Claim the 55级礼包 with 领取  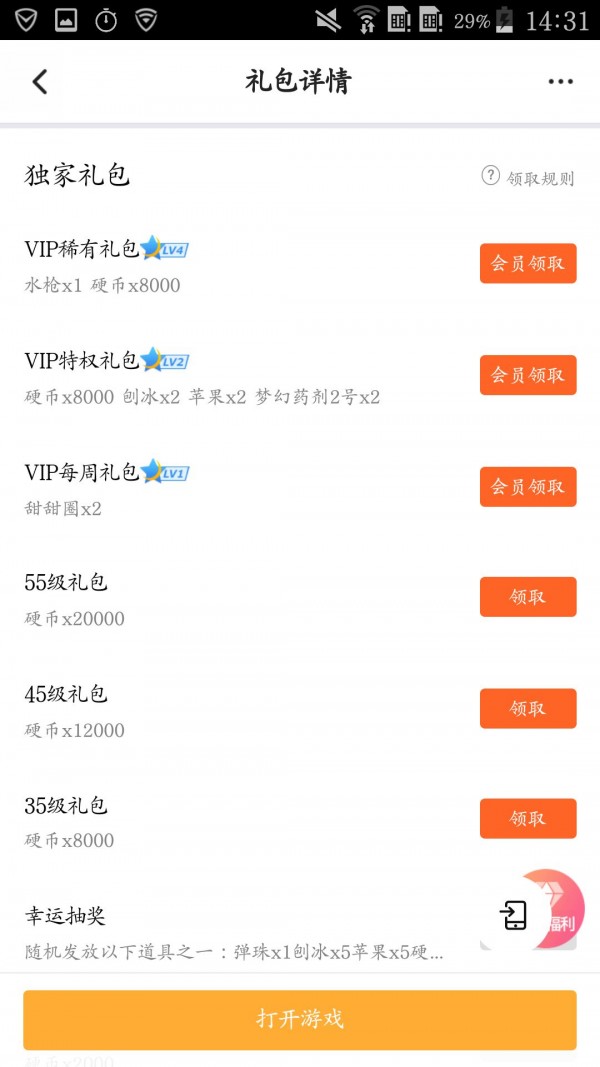click(x=528, y=597)
